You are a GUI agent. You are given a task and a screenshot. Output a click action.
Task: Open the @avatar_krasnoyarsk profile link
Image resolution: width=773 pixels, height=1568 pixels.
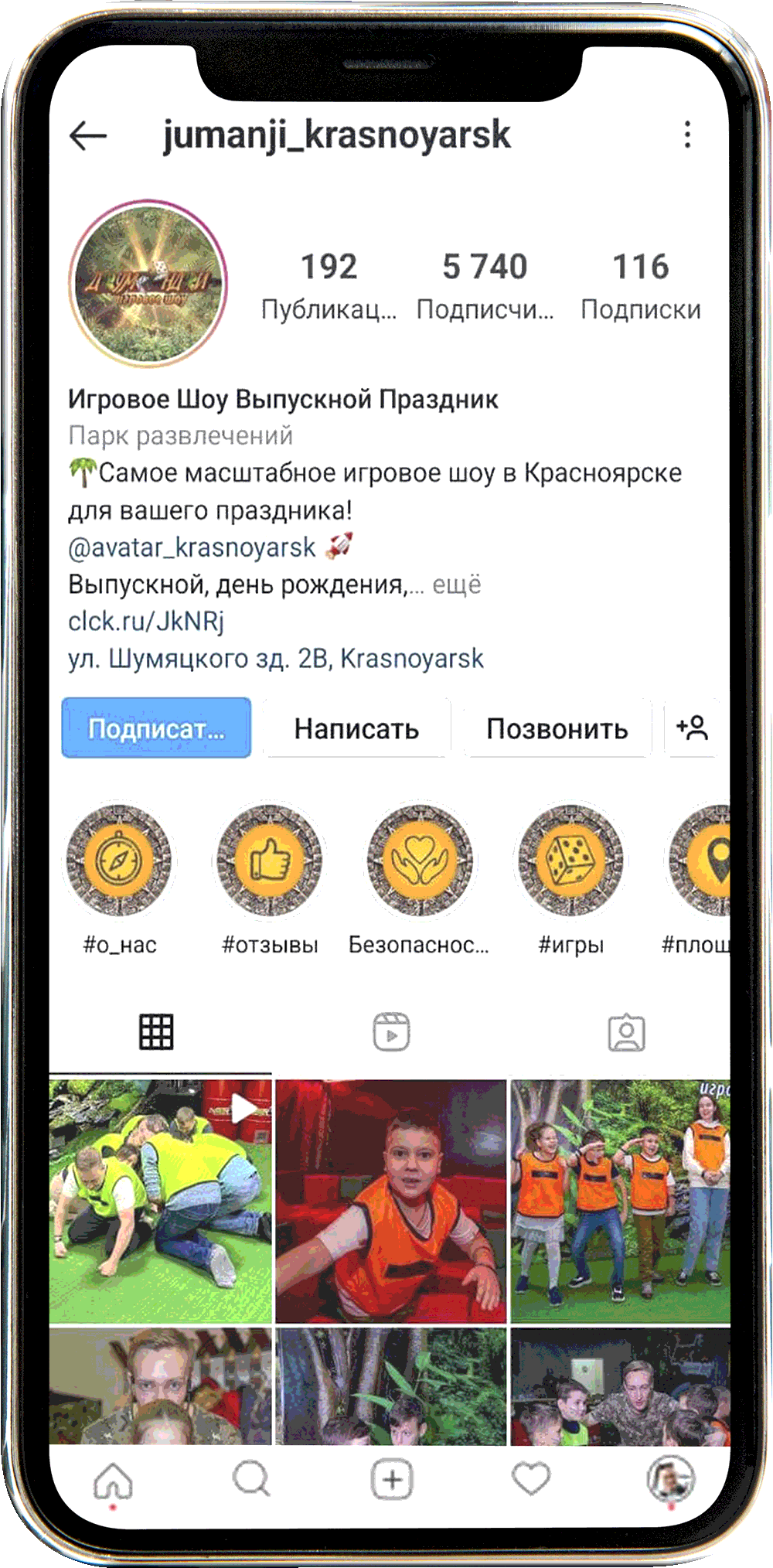[192, 547]
